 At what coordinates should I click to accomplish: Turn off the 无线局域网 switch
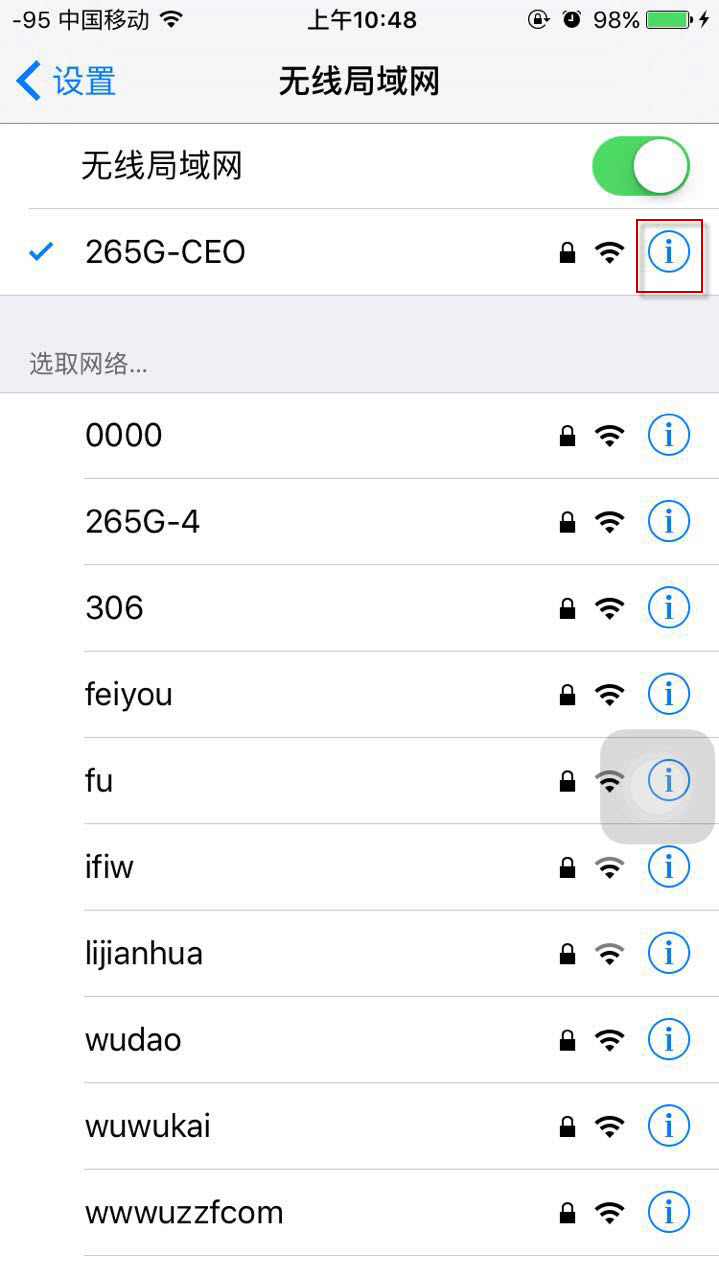(x=640, y=166)
